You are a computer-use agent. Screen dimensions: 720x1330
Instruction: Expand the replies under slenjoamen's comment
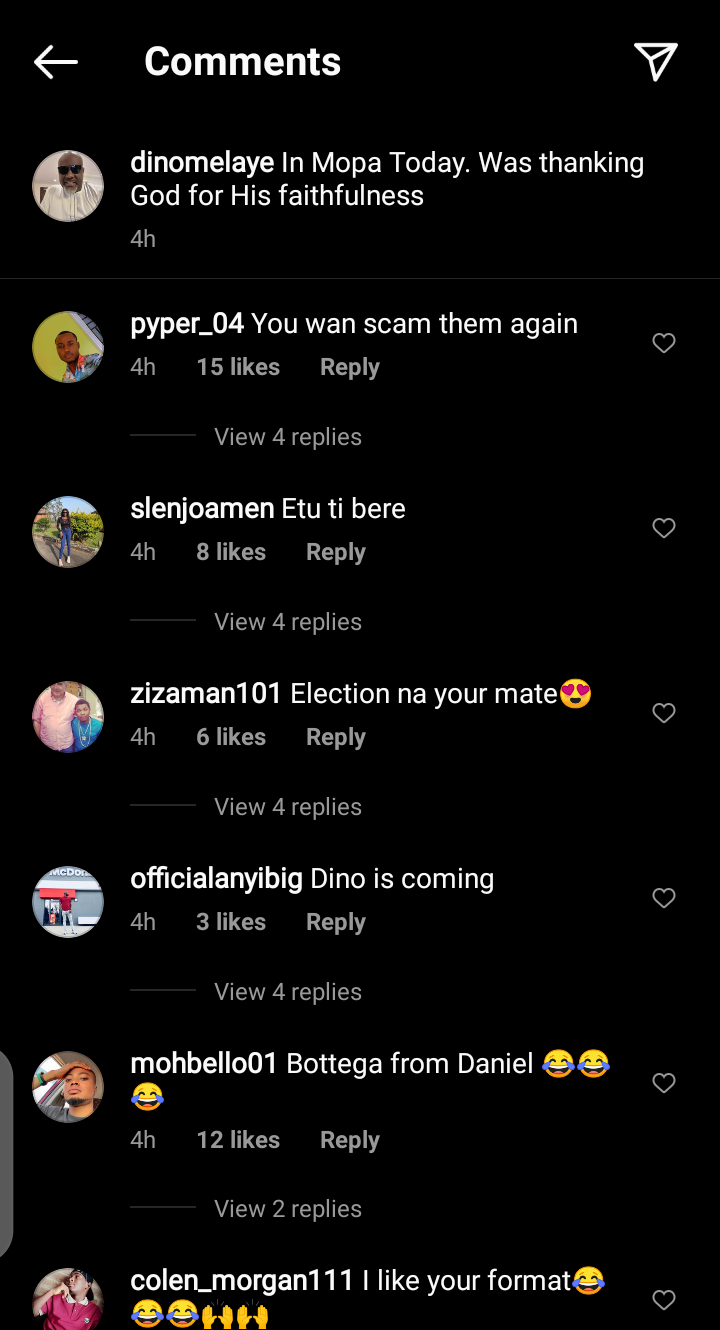[288, 622]
